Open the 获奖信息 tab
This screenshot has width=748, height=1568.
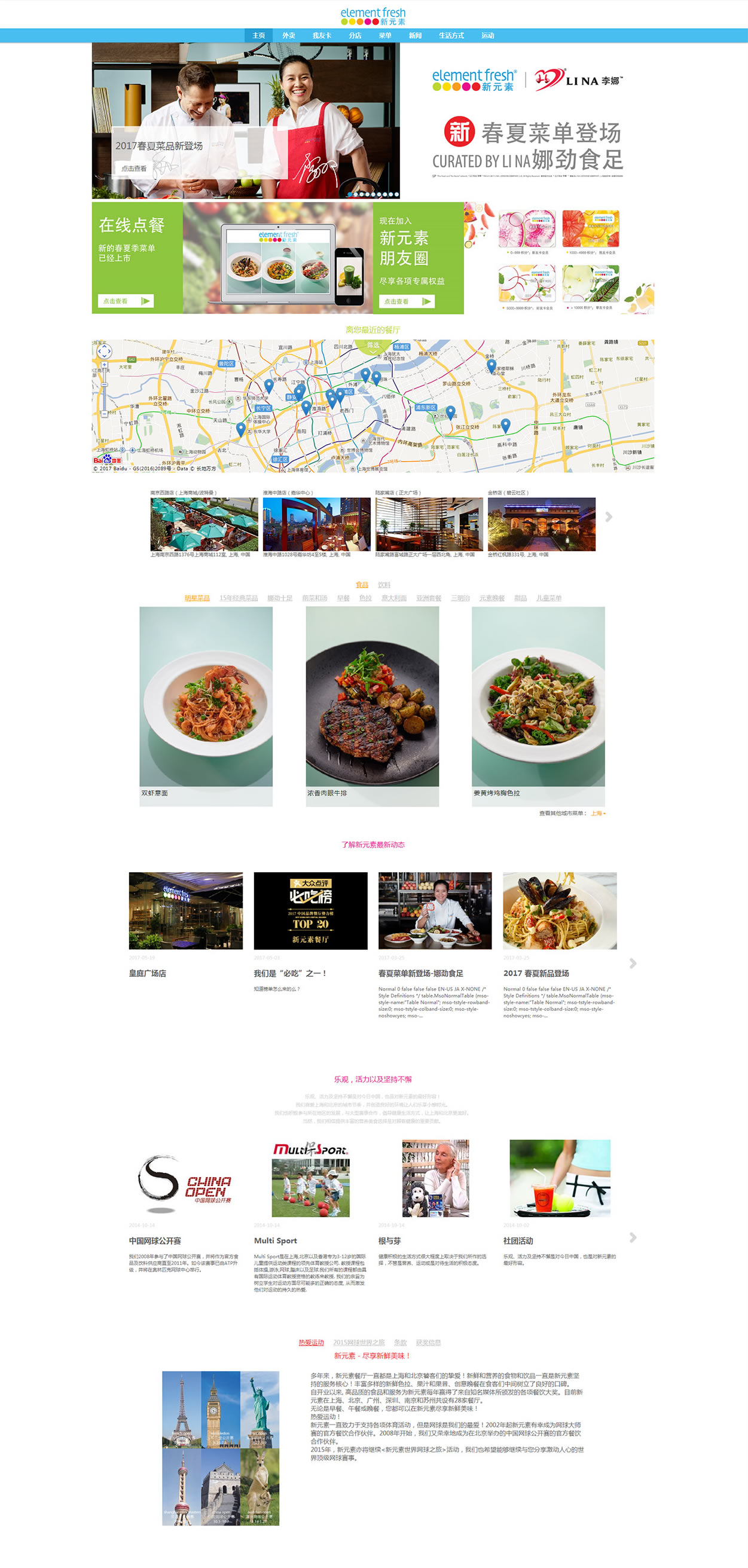[x=428, y=1343]
